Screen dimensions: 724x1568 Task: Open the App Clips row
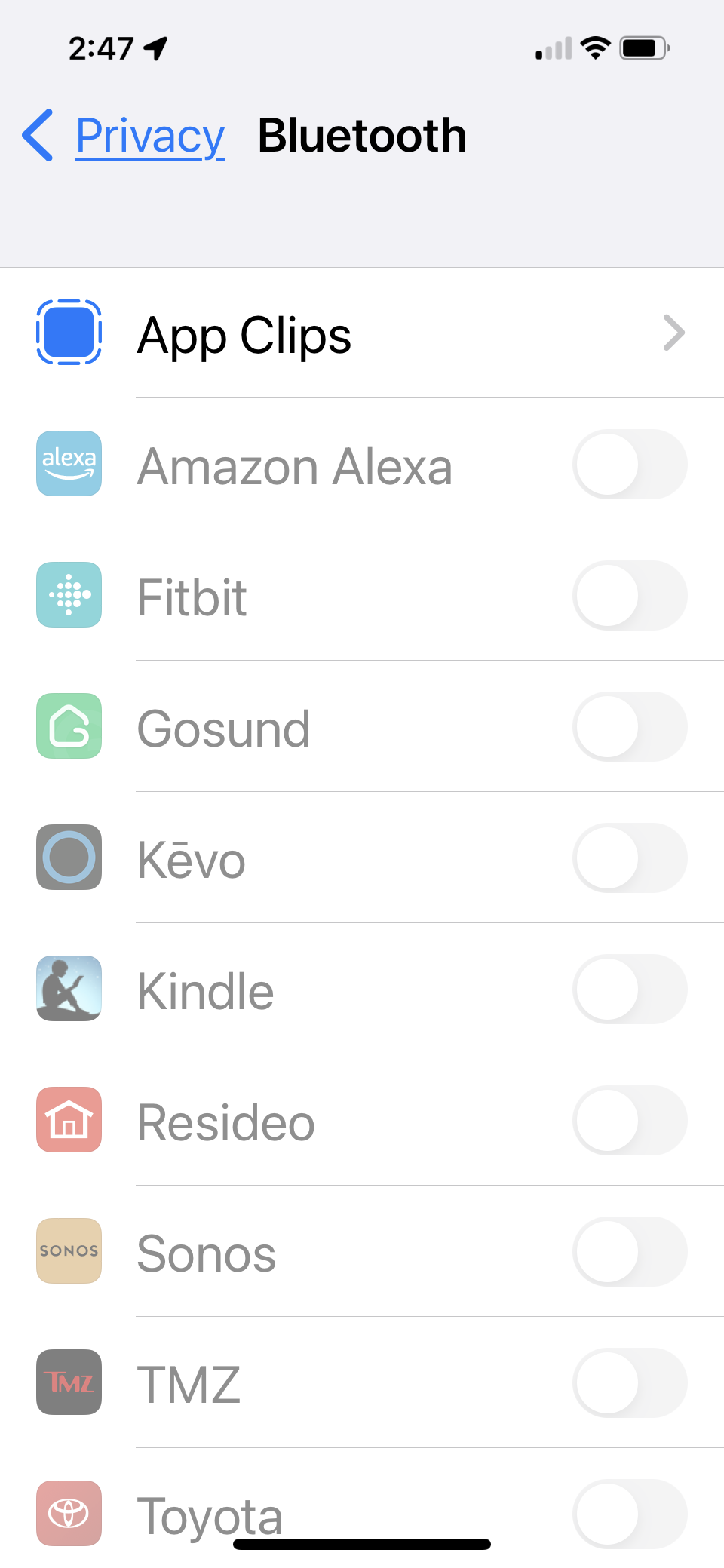pyautogui.click(x=362, y=333)
